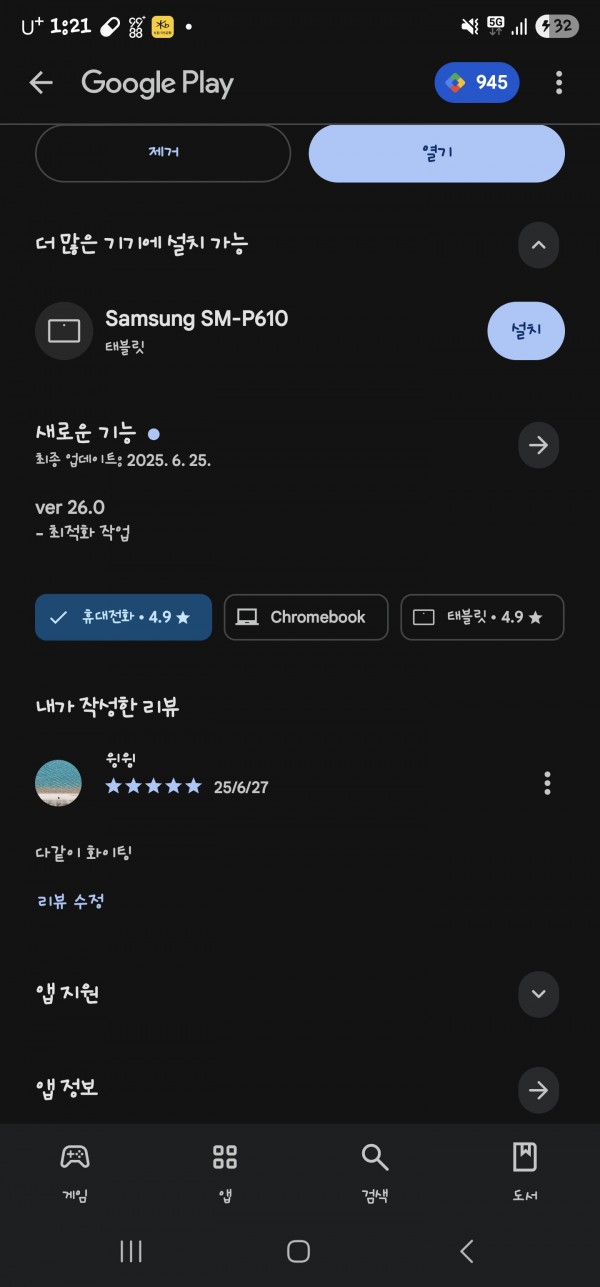Open the 새로운 기능 details arrow
The height and width of the screenshot is (1287, 600).
[539, 445]
